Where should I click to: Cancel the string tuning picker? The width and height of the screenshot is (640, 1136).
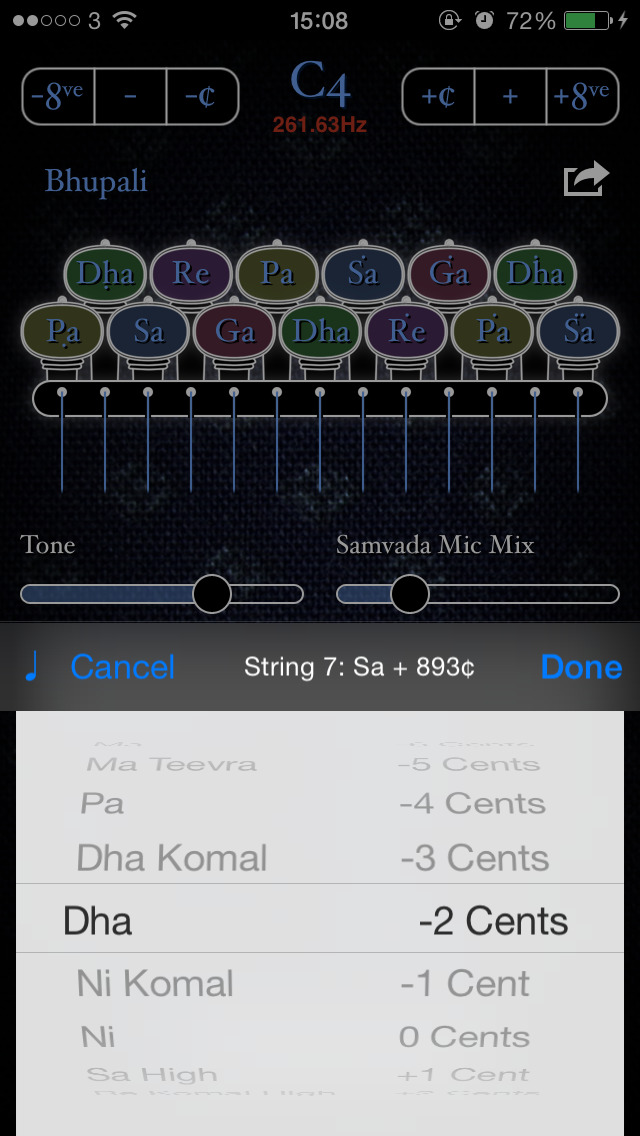coord(122,667)
